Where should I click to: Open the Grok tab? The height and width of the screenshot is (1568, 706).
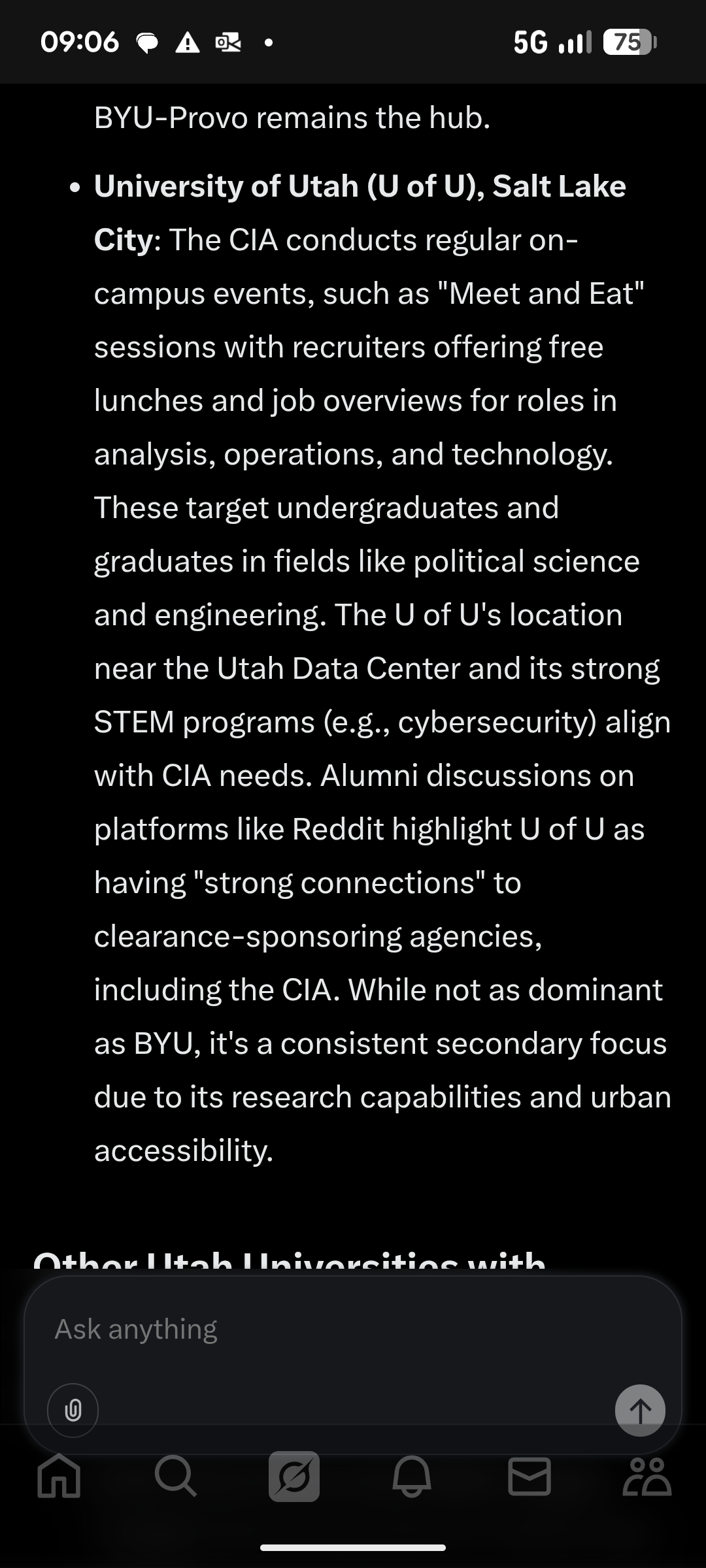(294, 1477)
